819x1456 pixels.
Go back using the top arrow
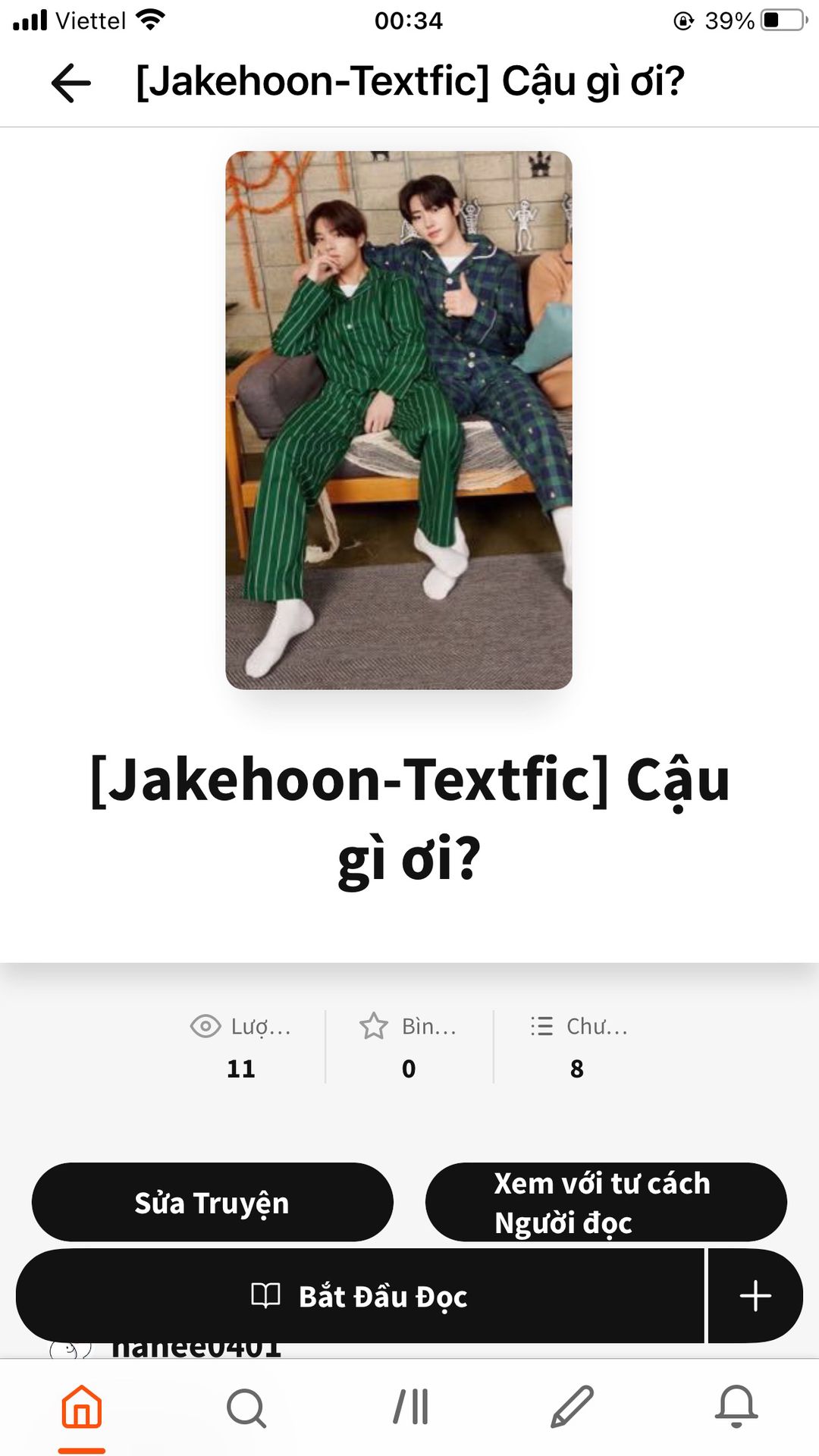pyautogui.click(x=71, y=82)
